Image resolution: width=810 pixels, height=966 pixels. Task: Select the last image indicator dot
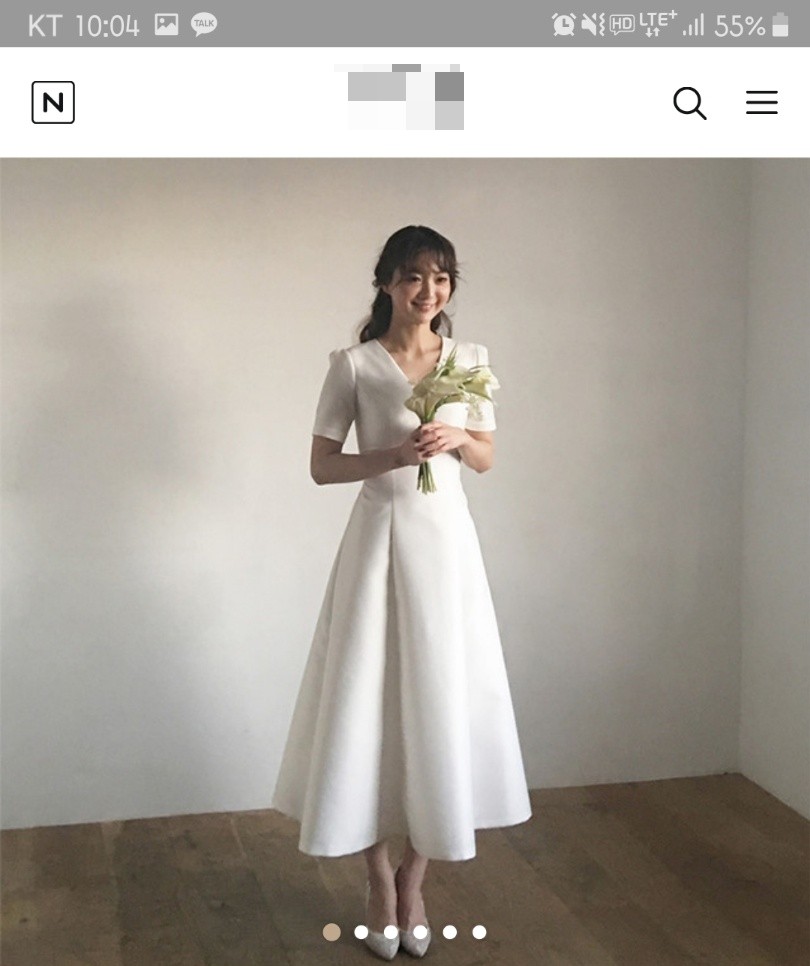pos(479,932)
